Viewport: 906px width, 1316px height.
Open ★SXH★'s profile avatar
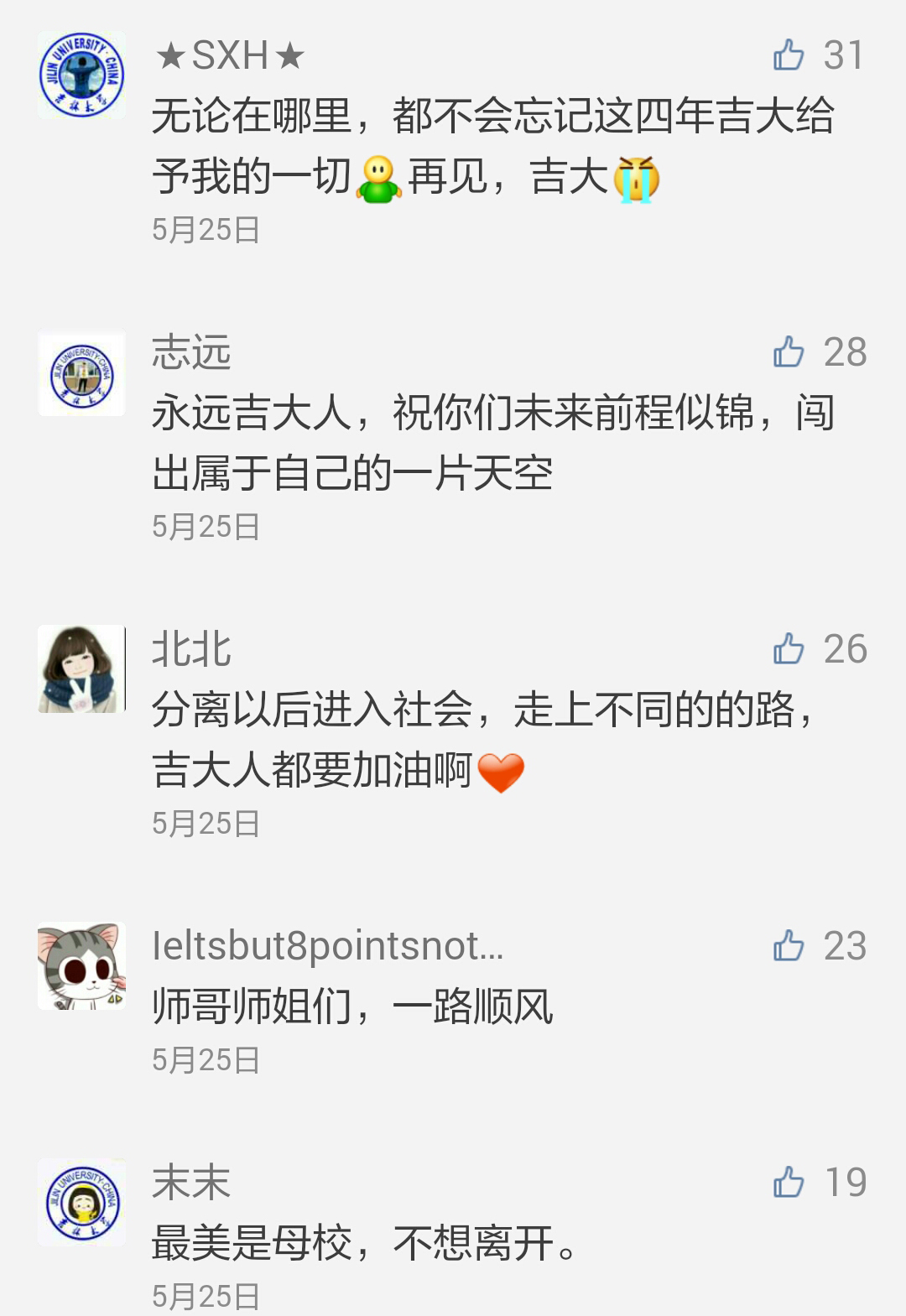coord(82,75)
